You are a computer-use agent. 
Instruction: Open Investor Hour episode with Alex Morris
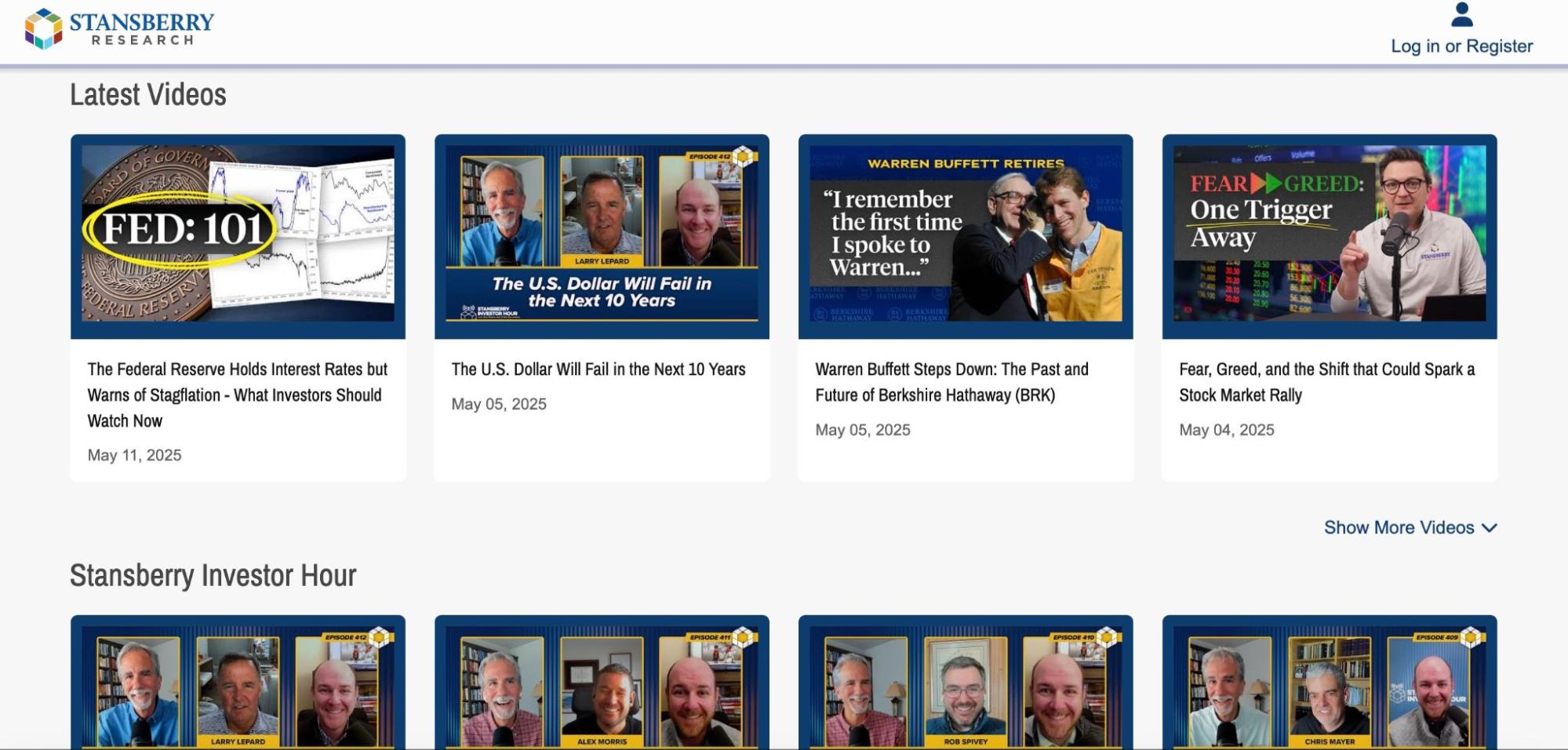tap(602, 683)
